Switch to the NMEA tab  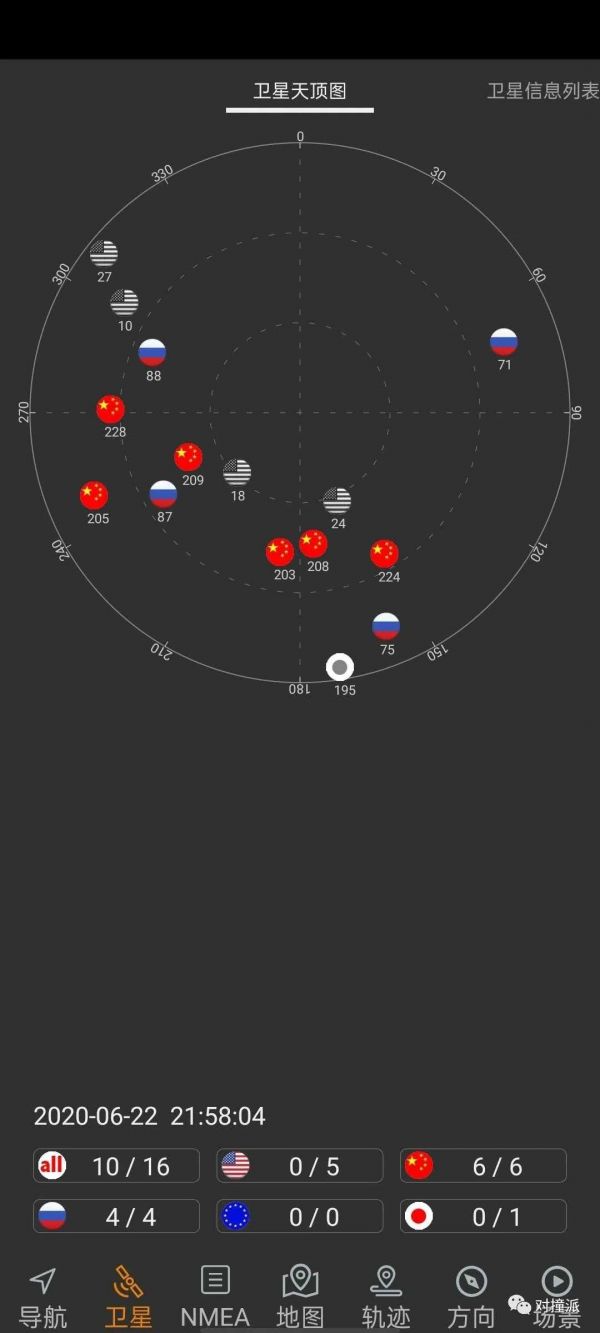pos(215,1295)
